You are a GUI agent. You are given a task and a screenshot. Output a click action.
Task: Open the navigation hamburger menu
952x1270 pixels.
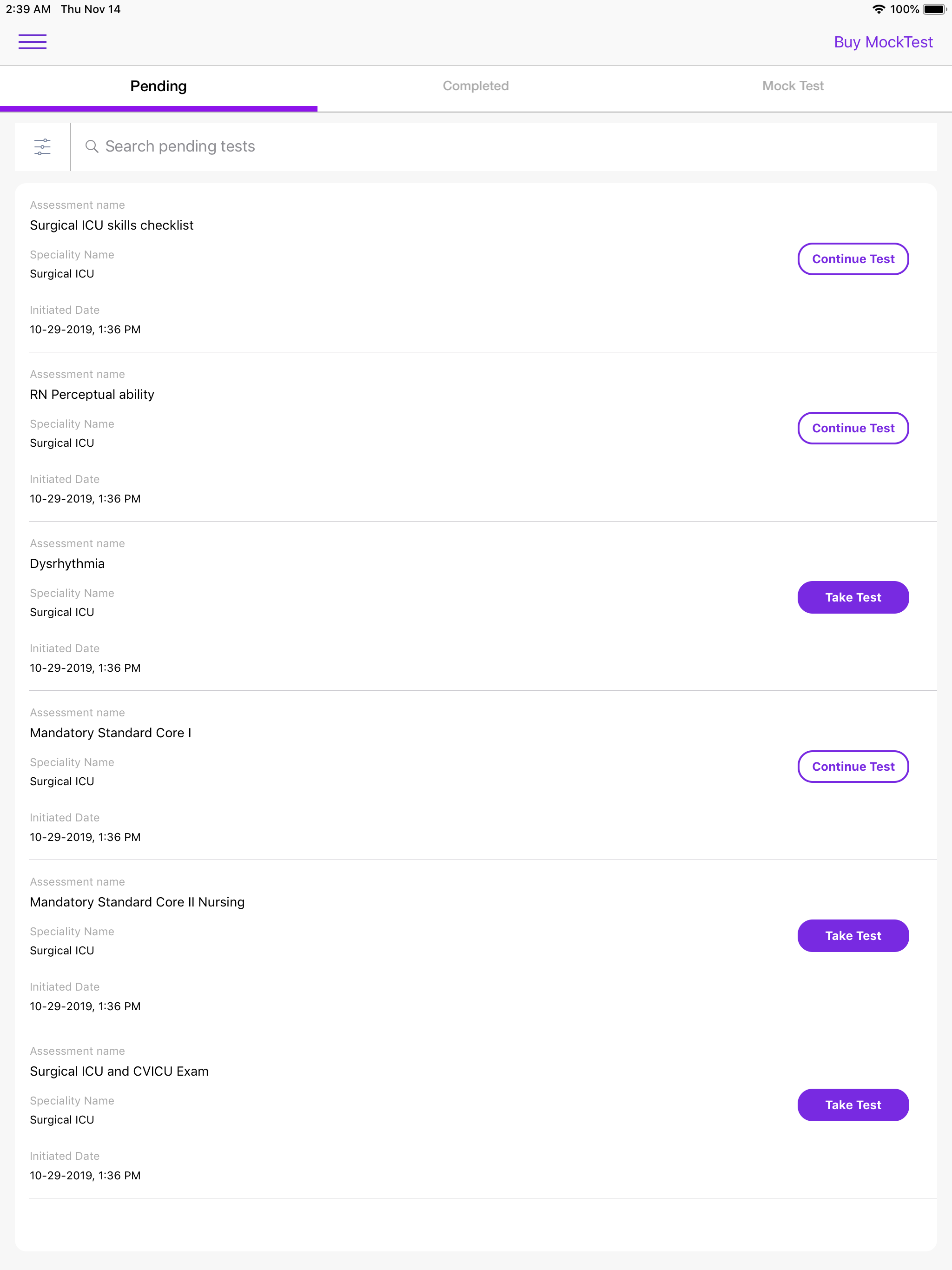[33, 42]
